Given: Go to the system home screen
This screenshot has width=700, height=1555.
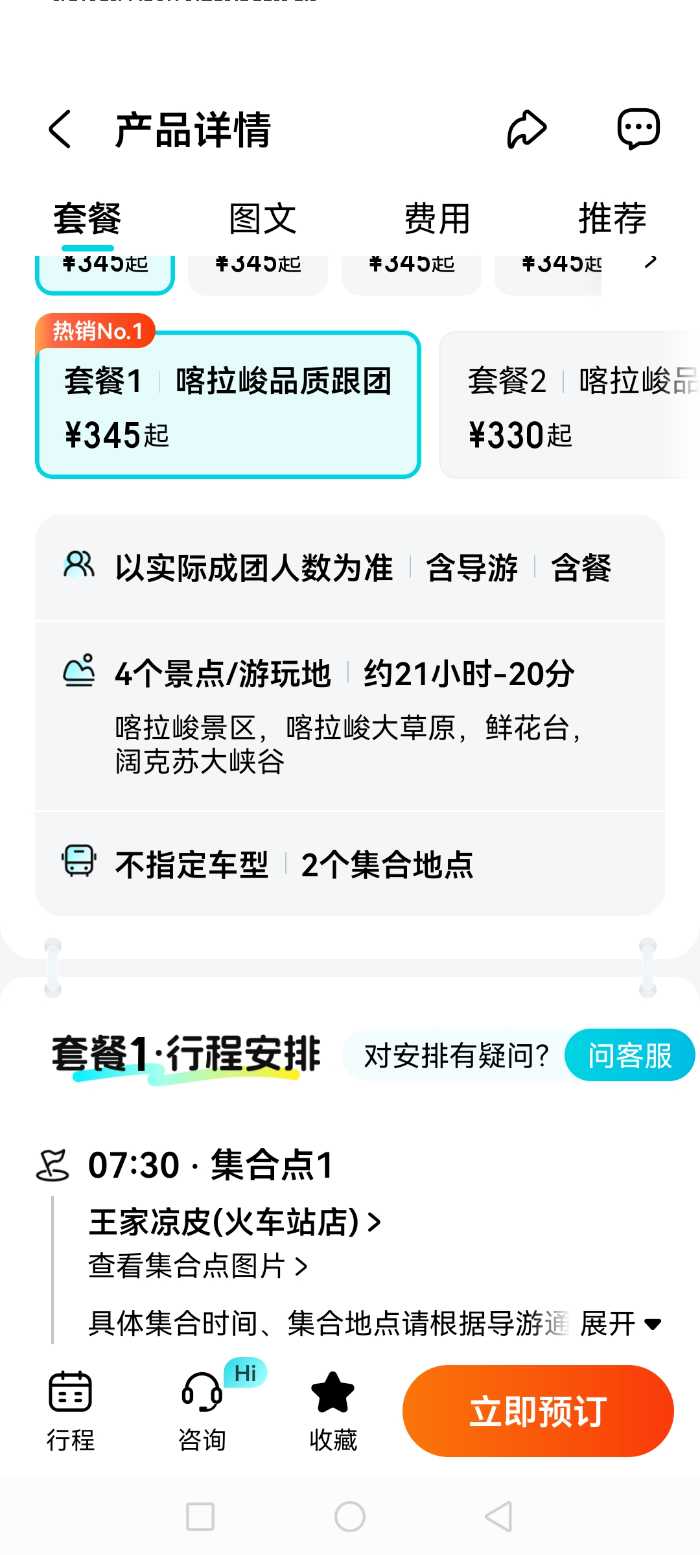Looking at the screenshot, I should [349, 1517].
